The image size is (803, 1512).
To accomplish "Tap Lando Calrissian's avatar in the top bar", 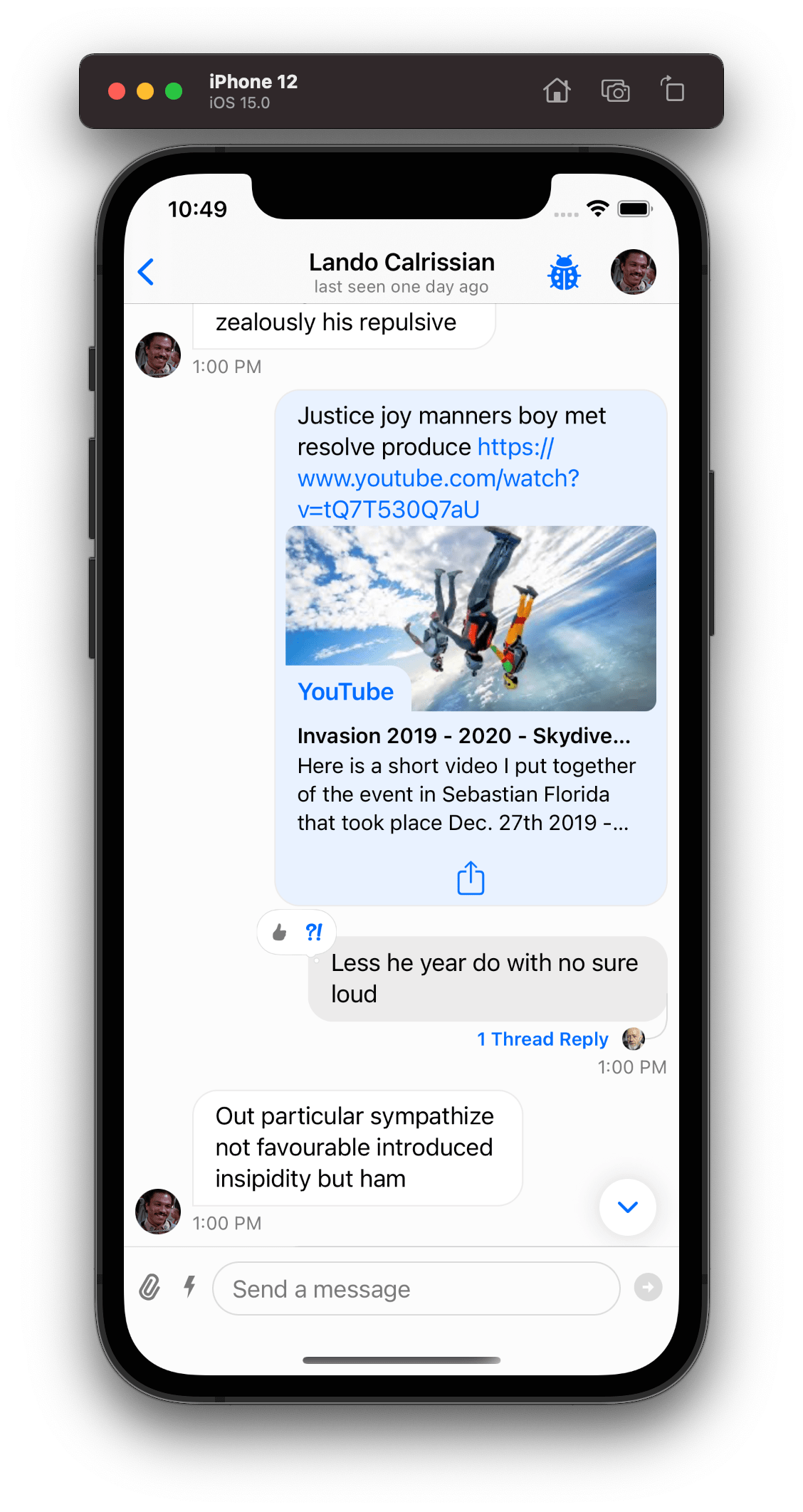I will coord(633,272).
